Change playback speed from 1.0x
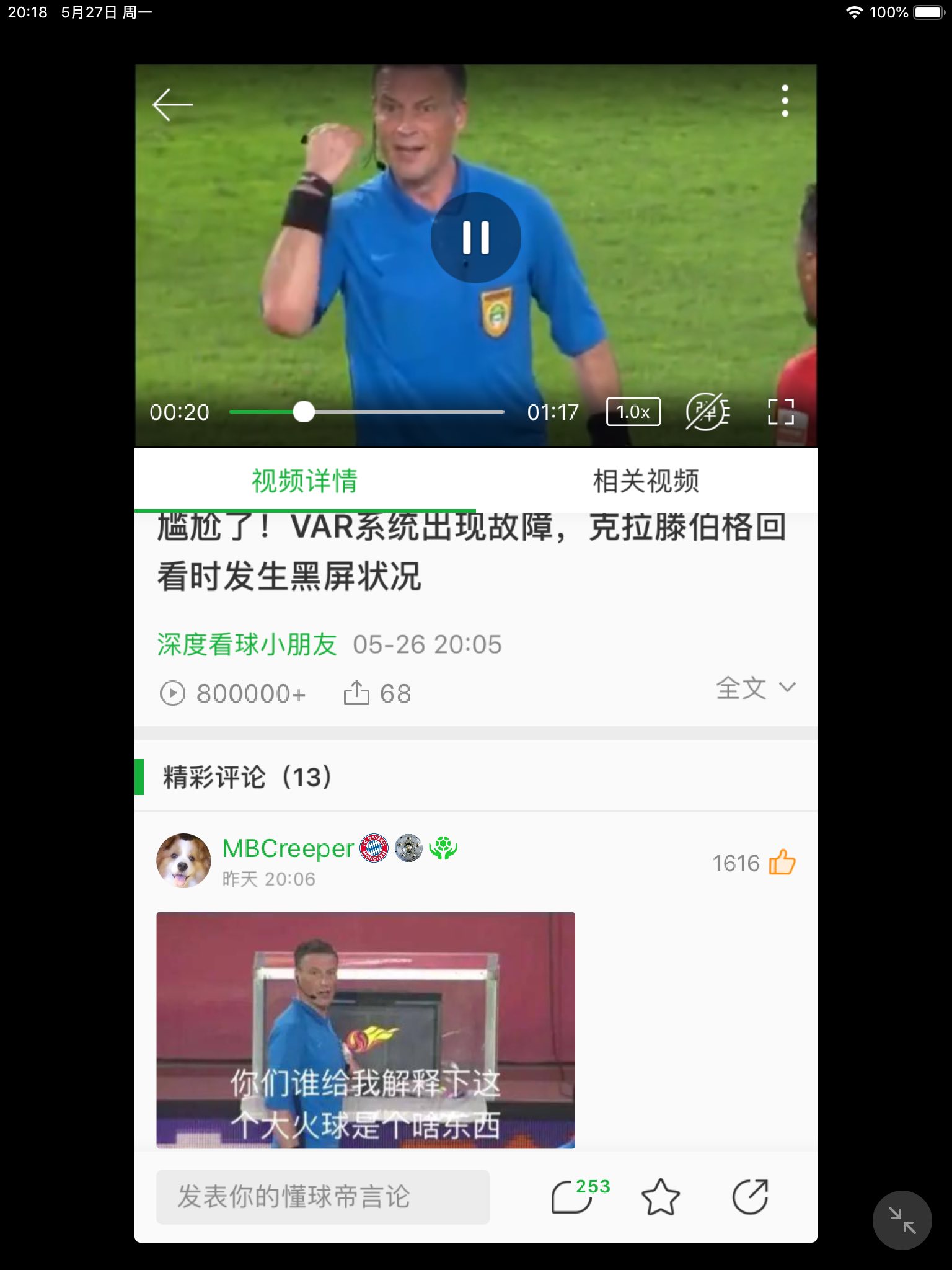Image resolution: width=952 pixels, height=1270 pixels. pos(633,412)
